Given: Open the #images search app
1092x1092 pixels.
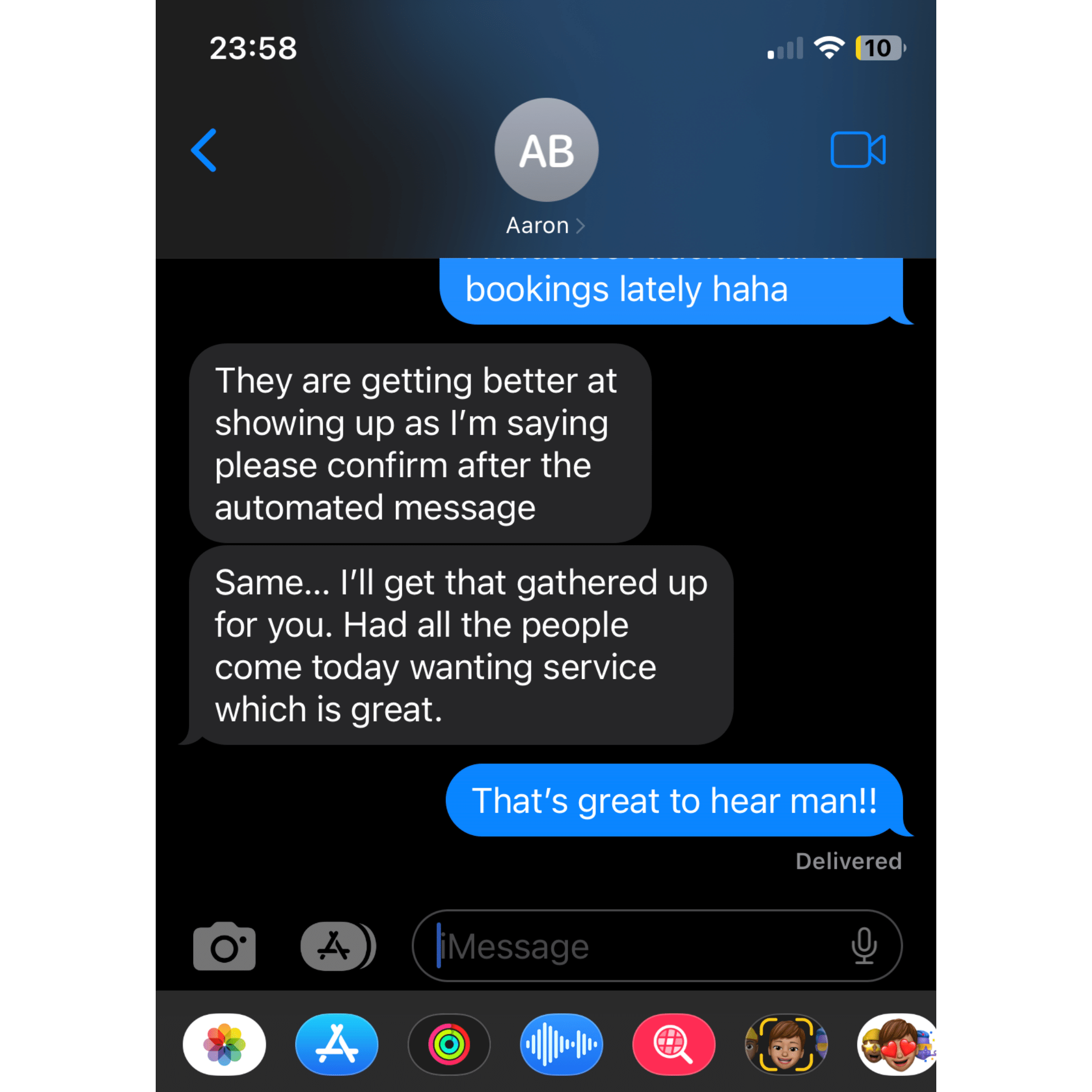Looking at the screenshot, I should pos(674,1044).
